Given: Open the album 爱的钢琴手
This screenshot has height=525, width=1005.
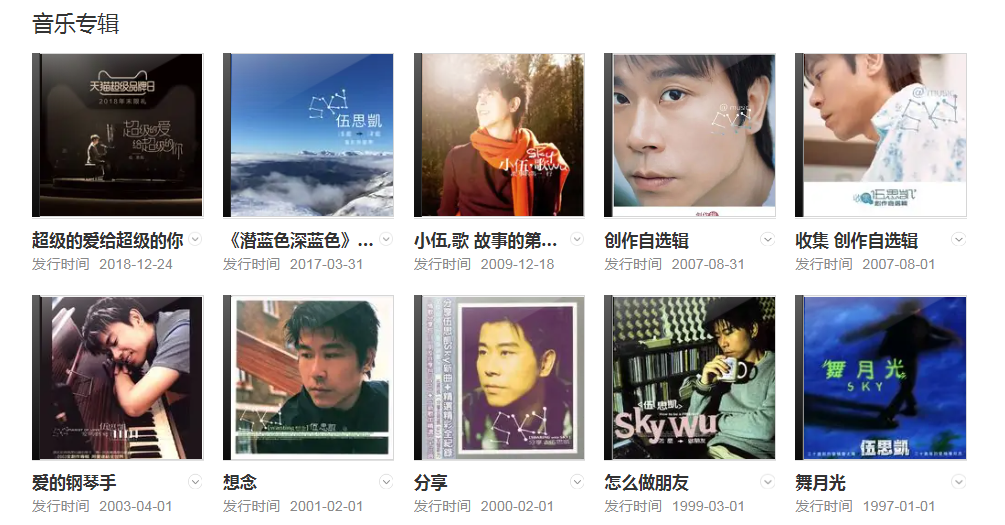Looking at the screenshot, I should [x=118, y=377].
